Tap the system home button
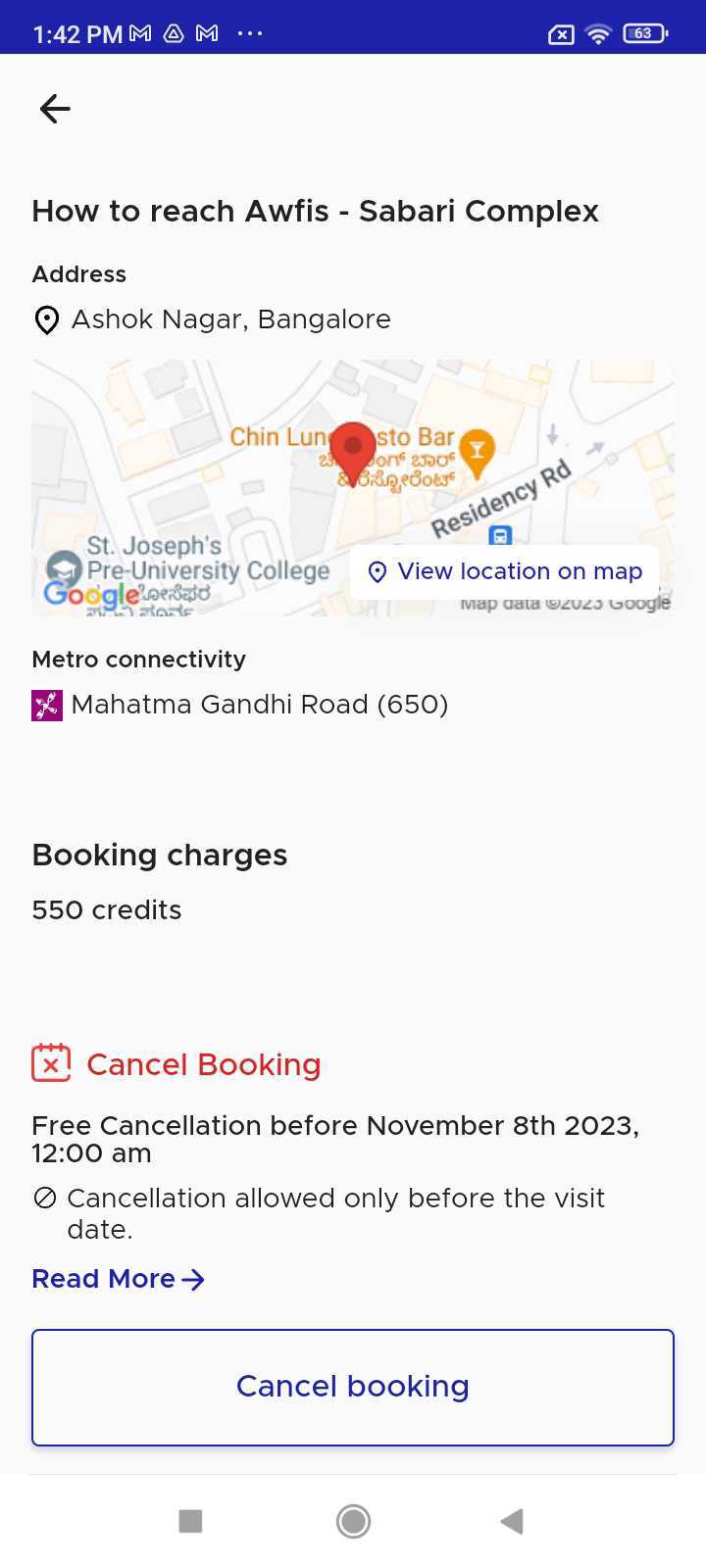This screenshot has height=1568, width=706. pos(353,1521)
